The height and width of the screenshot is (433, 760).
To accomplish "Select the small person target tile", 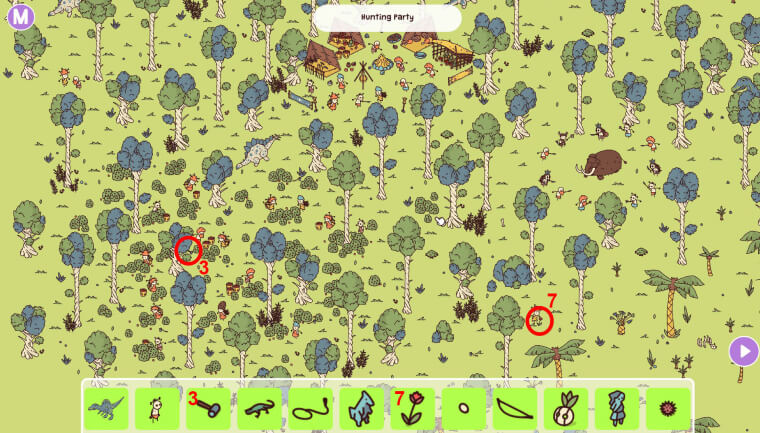I will click(x=157, y=408).
